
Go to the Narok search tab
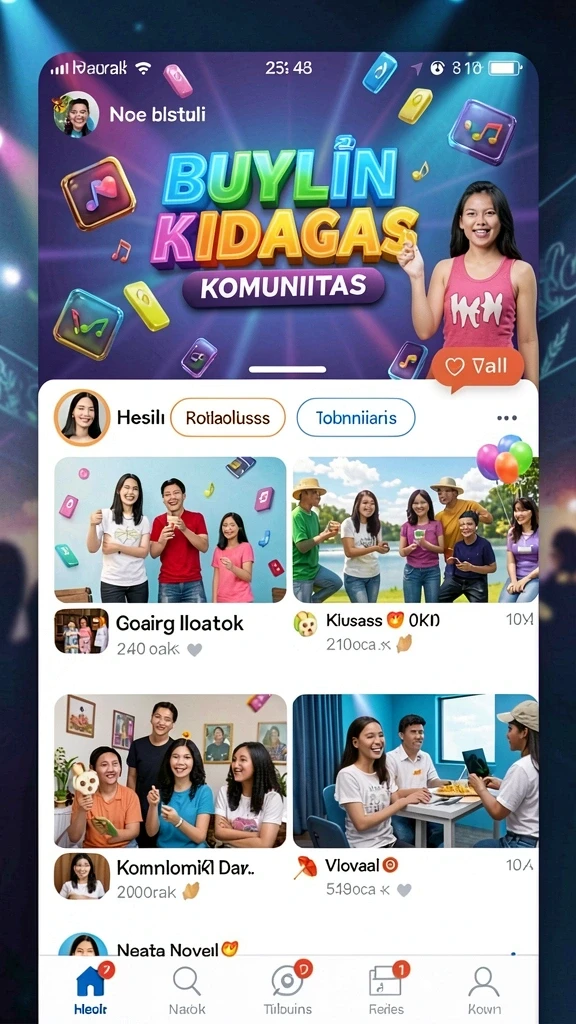click(x=187, y=989)
